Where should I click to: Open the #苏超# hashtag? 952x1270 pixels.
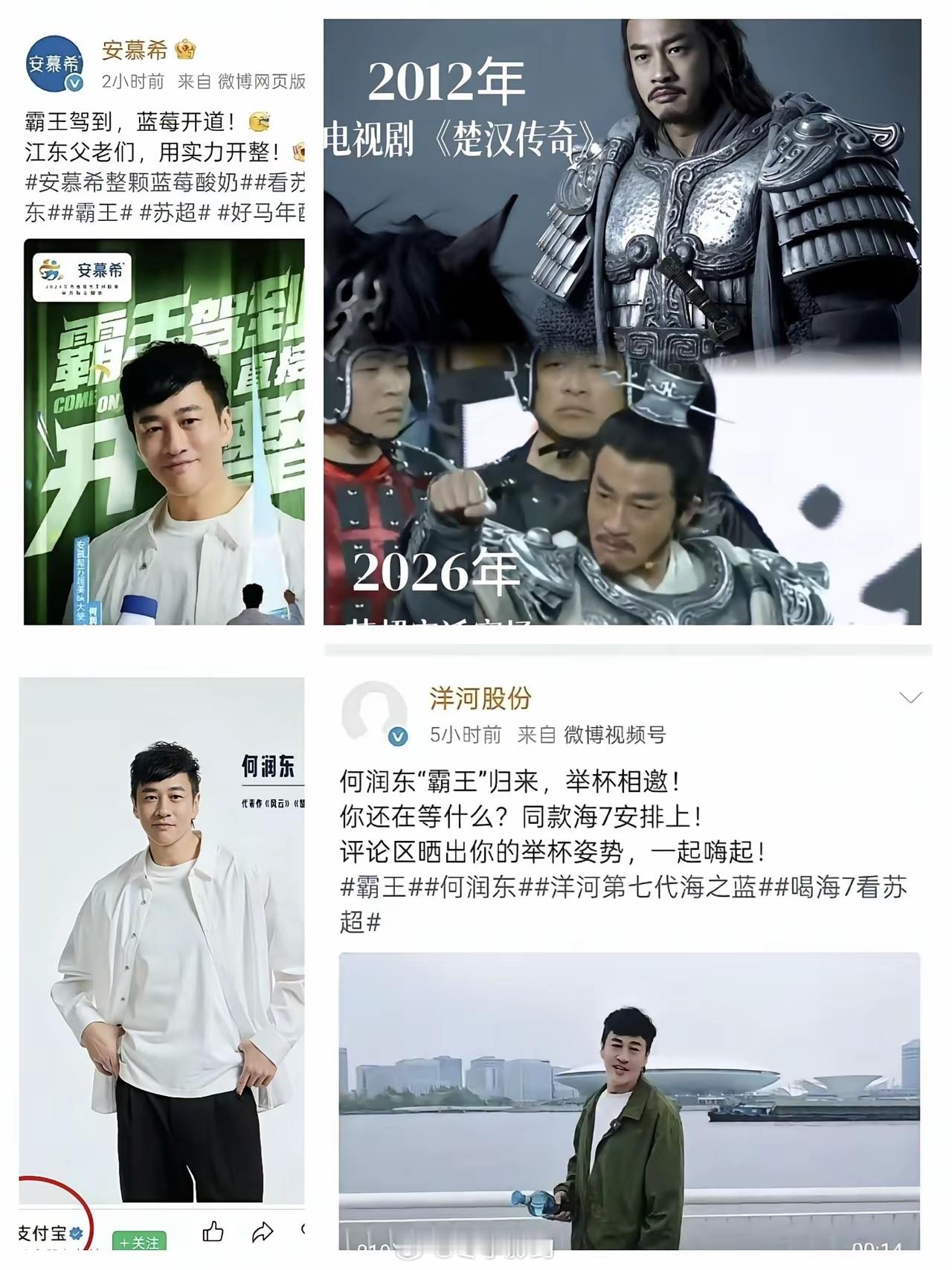click(173, 213)
